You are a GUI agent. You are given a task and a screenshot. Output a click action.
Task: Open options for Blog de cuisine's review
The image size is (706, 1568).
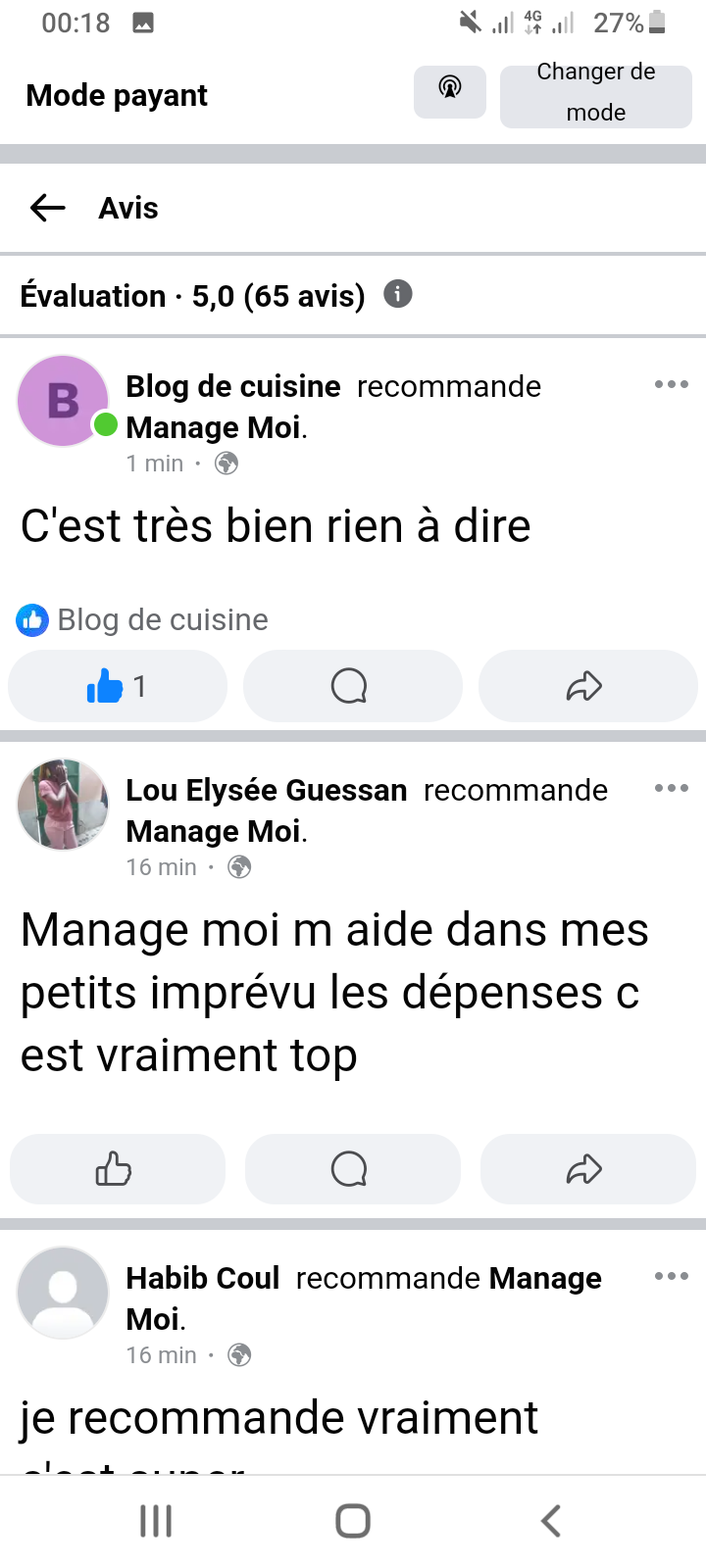click(671, 384)
